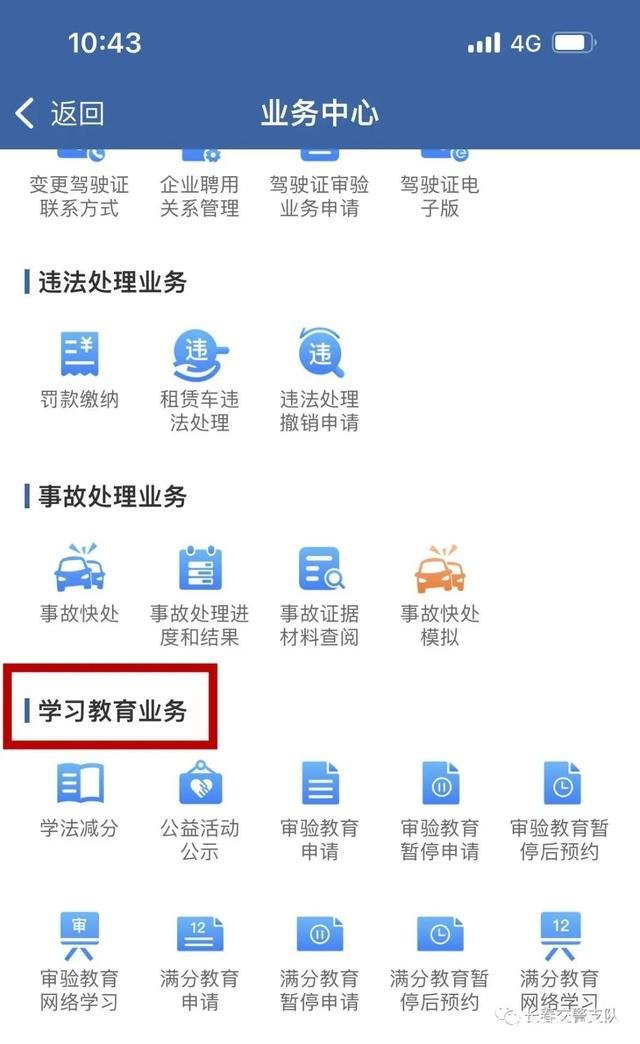Launch 事故快处模拟
Screen dimensions: 640x1044
[440, 595]
